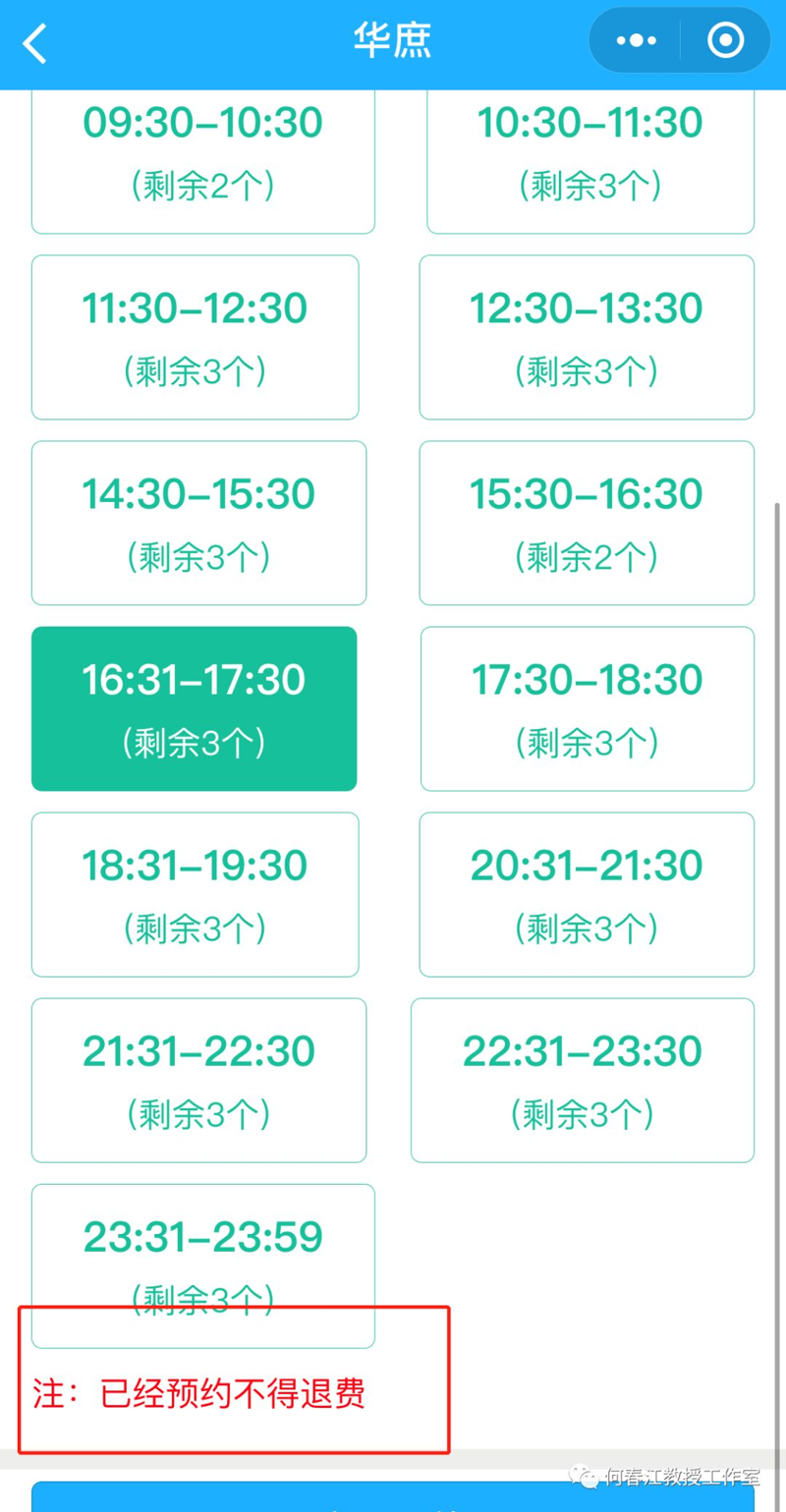Image resolution: width=786 pixels, height=1512 pixels.
Task: Select the 09:30–10:30 time slot
Action: [x=202, y=155]
